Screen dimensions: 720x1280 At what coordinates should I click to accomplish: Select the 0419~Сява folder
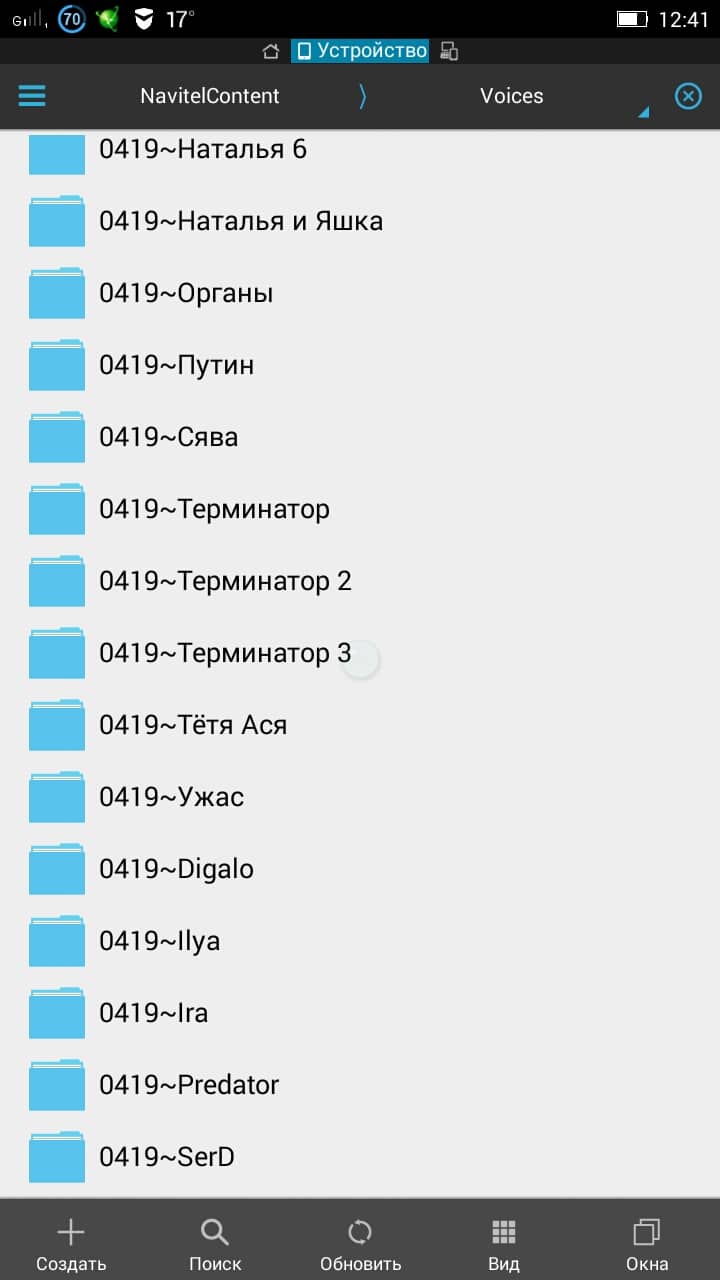pyautogui.click(x=168, y=437)
